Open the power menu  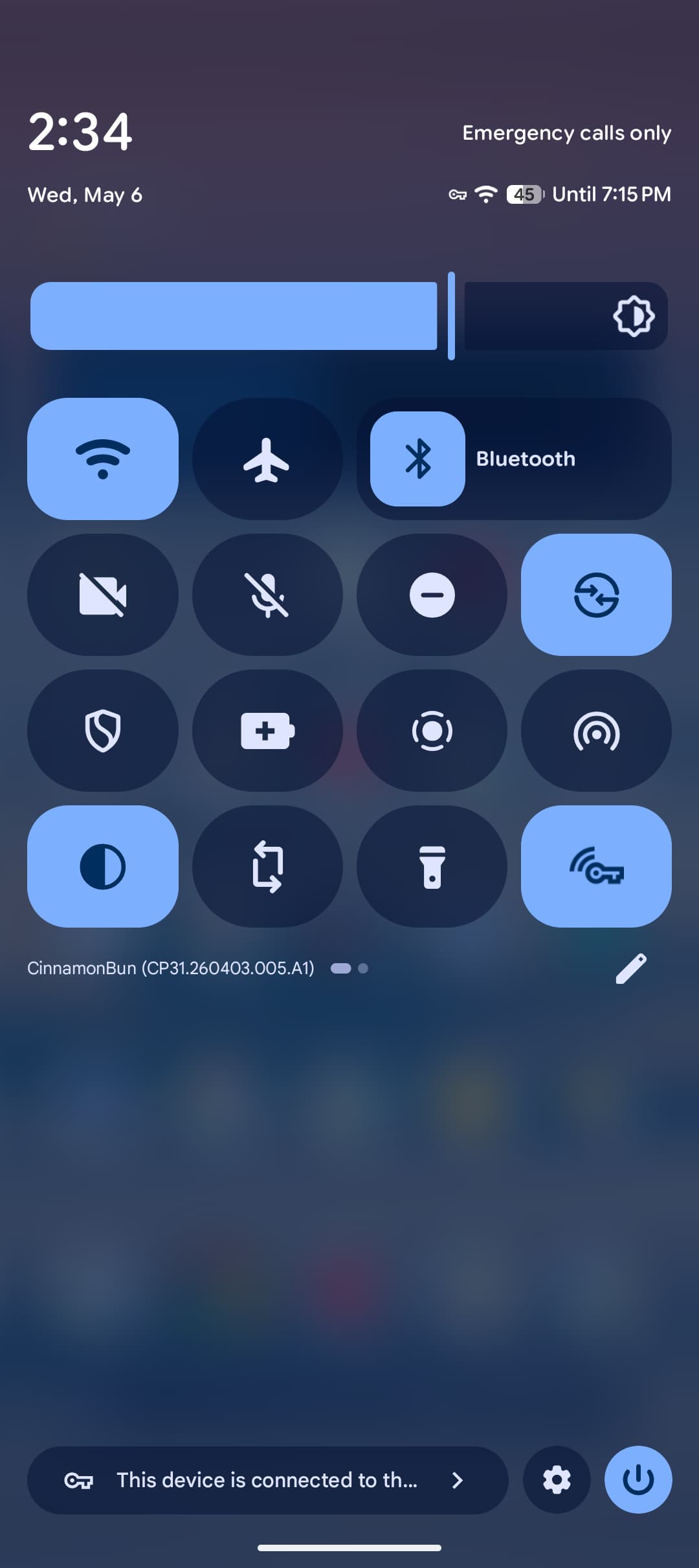tap(638, 1480)
